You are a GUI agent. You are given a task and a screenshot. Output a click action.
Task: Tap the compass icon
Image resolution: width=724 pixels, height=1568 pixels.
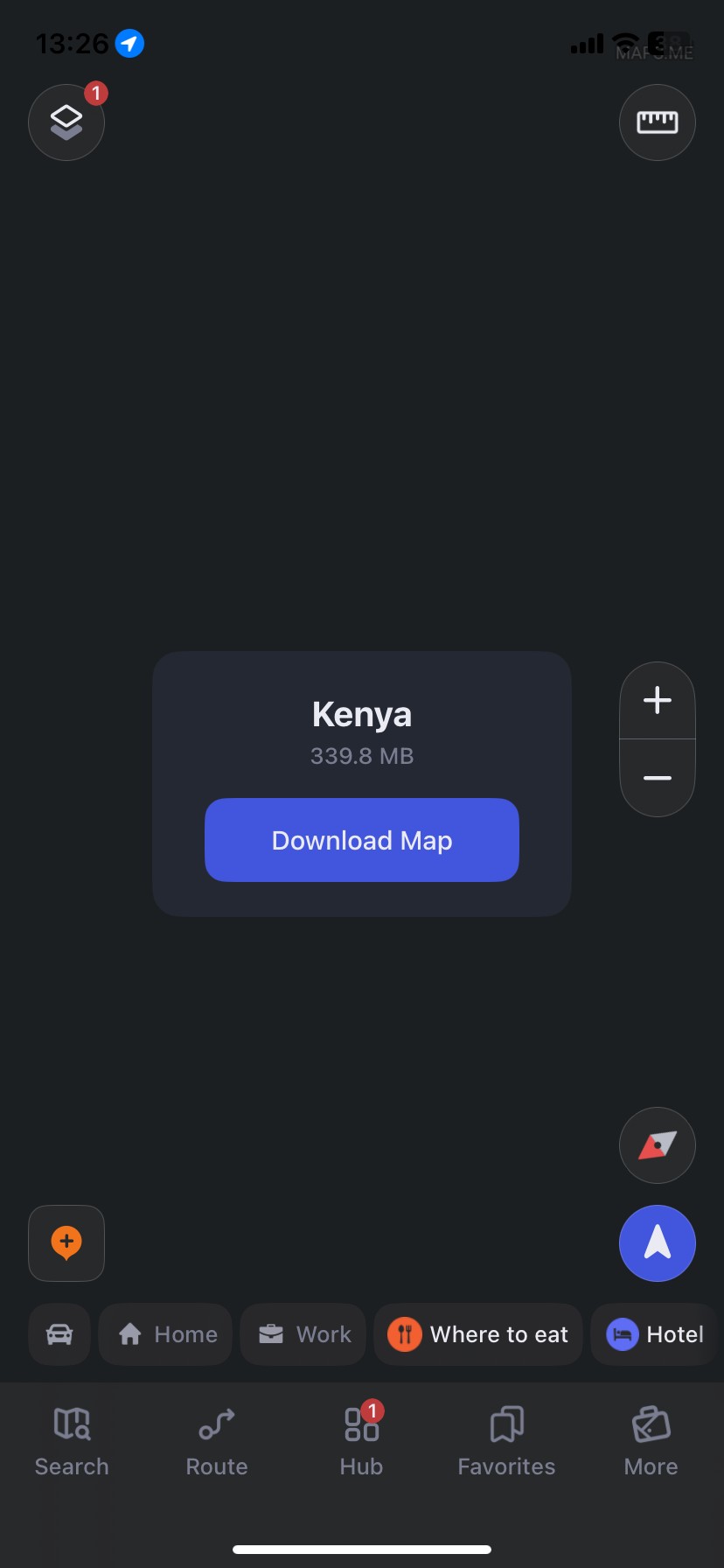[x=658, y=1145]
